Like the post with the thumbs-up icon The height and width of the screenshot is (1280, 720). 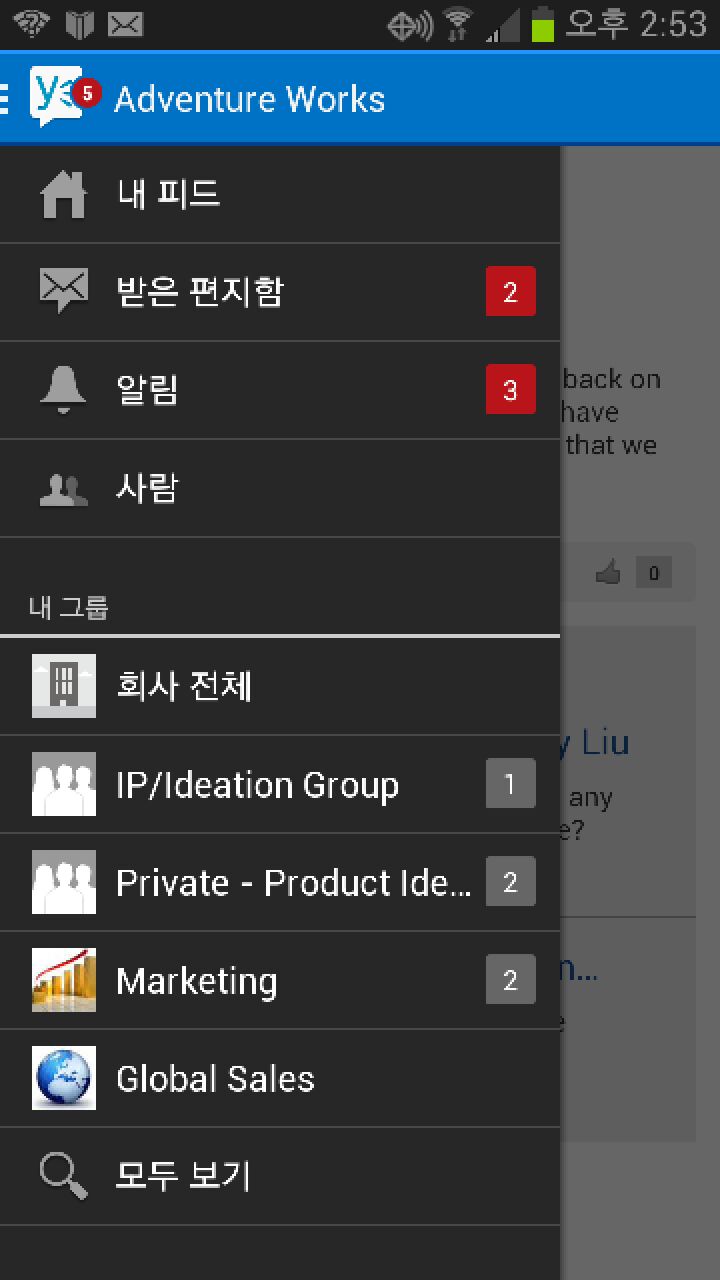[608, 573]
